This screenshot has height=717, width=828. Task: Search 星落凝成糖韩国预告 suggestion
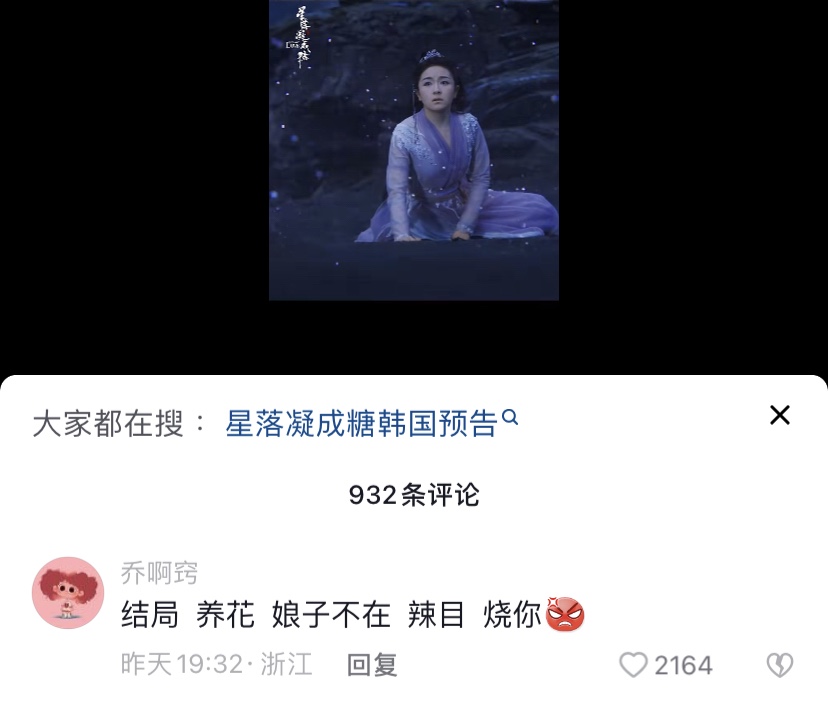(370, 424)
